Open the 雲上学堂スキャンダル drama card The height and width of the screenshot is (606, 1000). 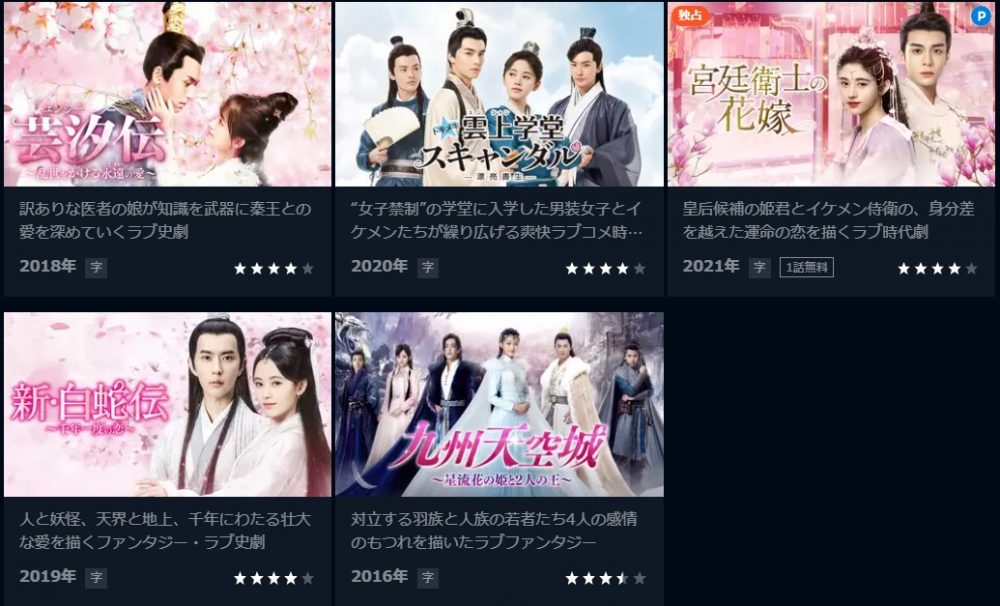pos(499,95)
